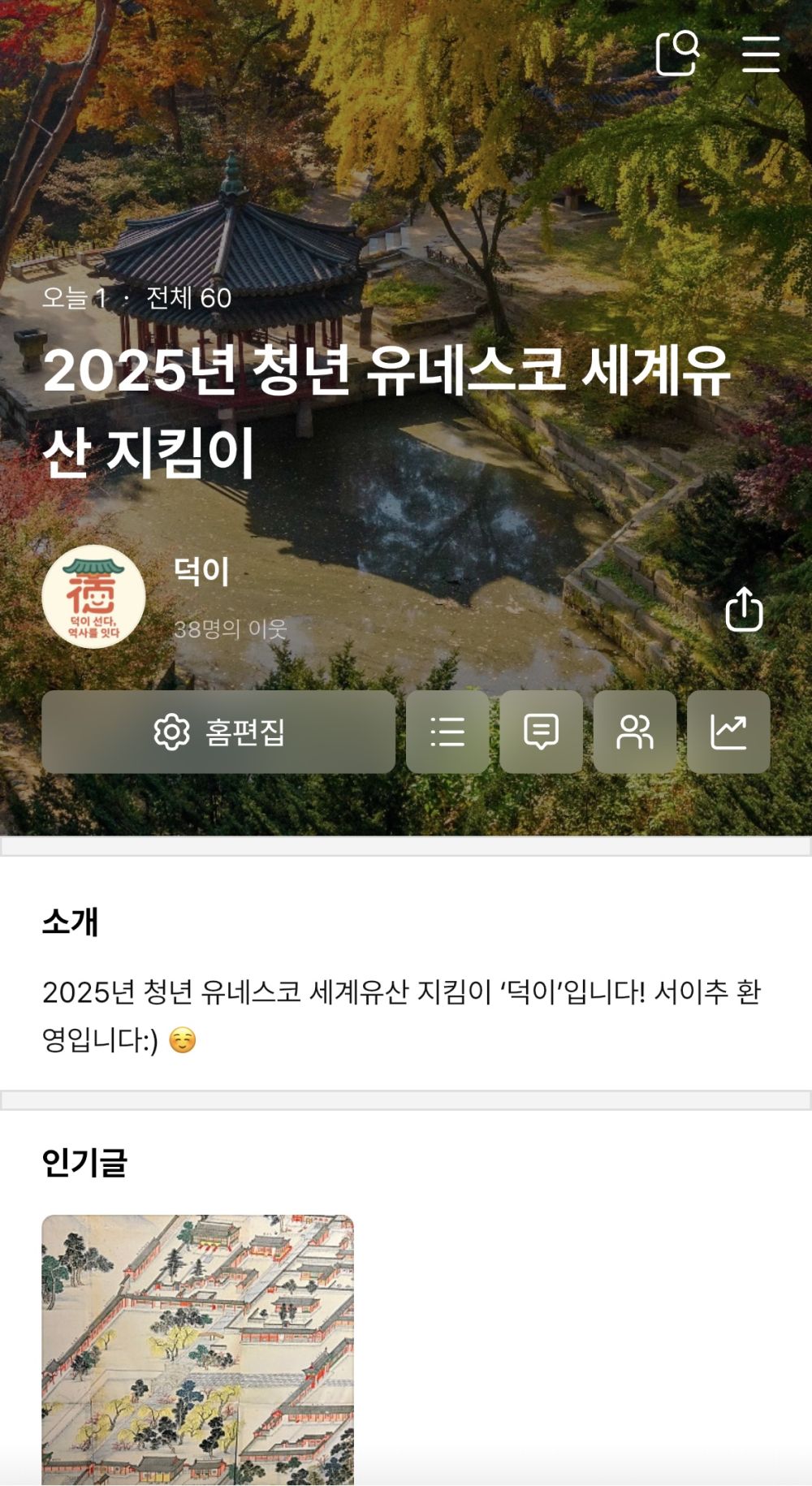View the neighbors list icon
Viewport: 812px width, 1486px height.
tap(635, 732)
